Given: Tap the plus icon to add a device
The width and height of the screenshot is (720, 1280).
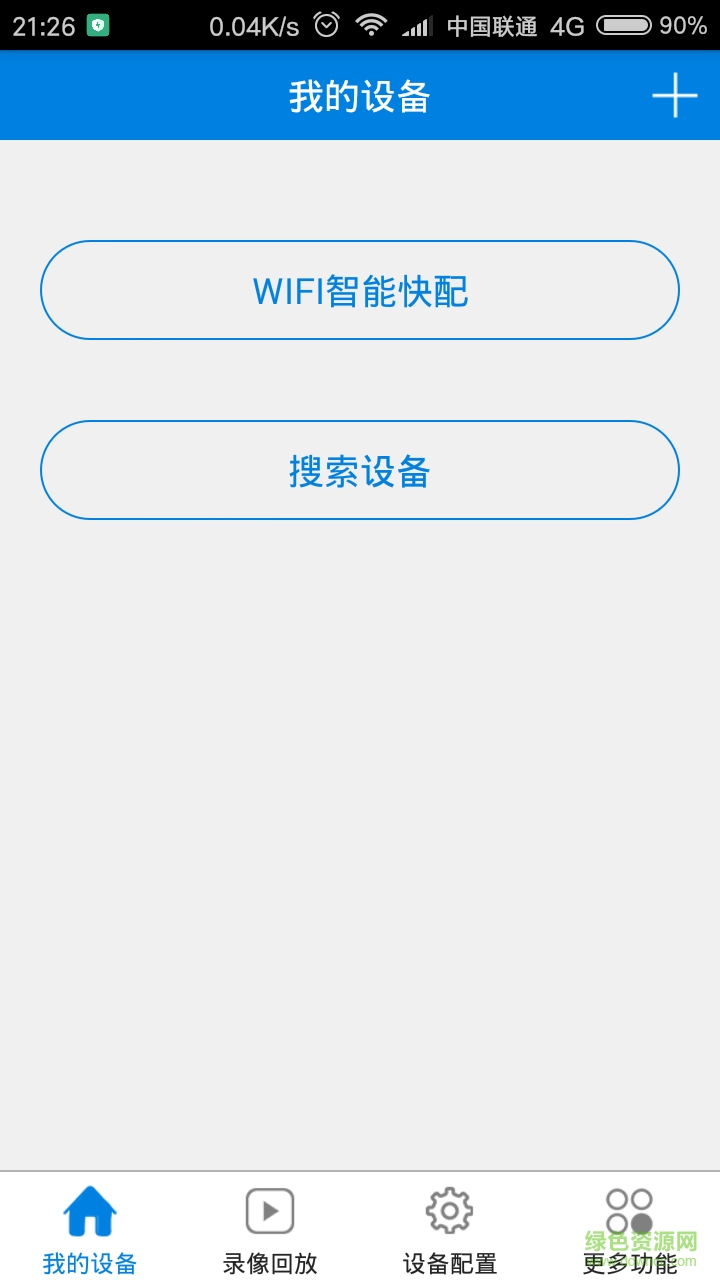Looking at the screenshot, I should click(x=675, y=96).
